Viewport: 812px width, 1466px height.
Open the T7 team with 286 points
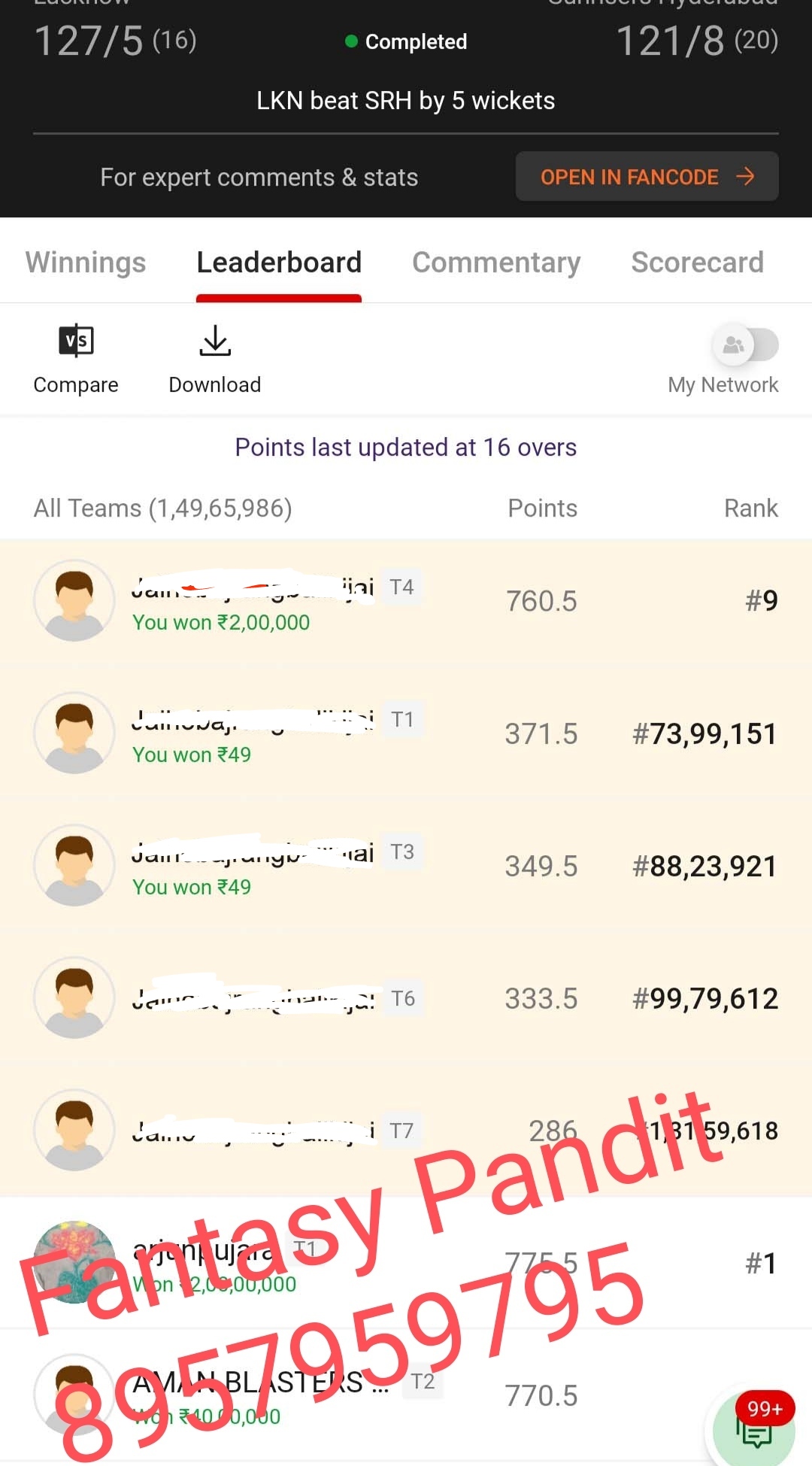[406, 1131]
